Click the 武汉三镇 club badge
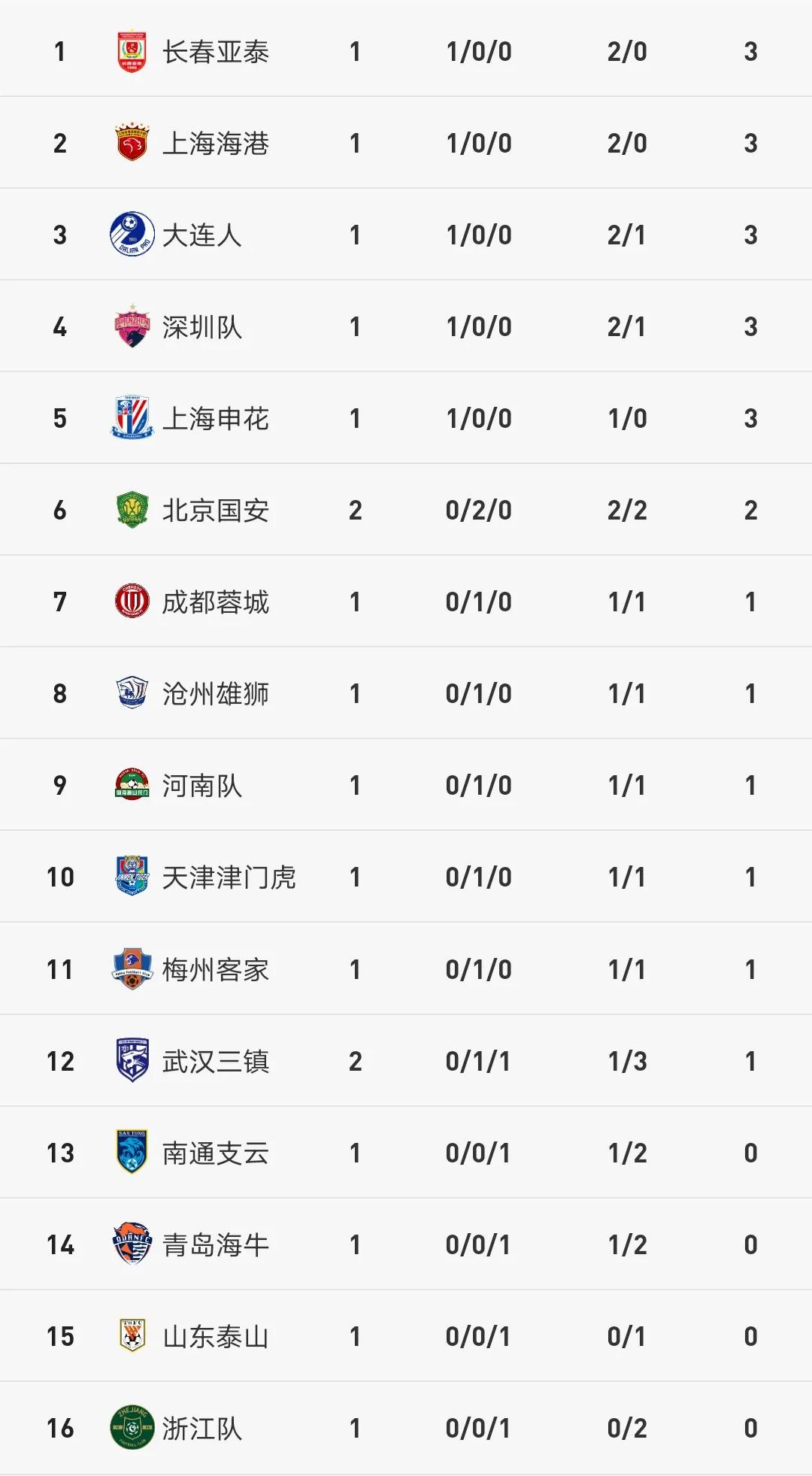The height and width of the screenshot is (1476, 812). [132, 1060]
